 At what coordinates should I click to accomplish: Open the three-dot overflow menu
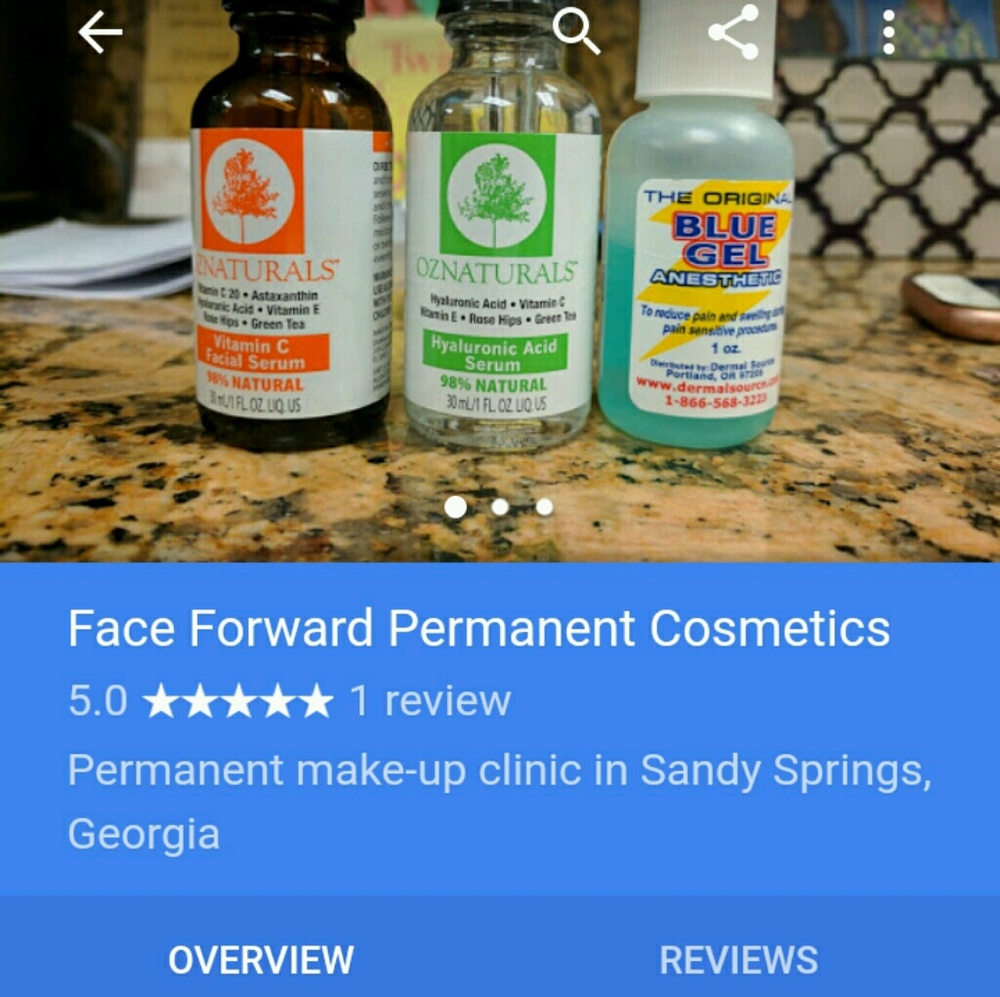pyautogui.click(x=889, y=33)
